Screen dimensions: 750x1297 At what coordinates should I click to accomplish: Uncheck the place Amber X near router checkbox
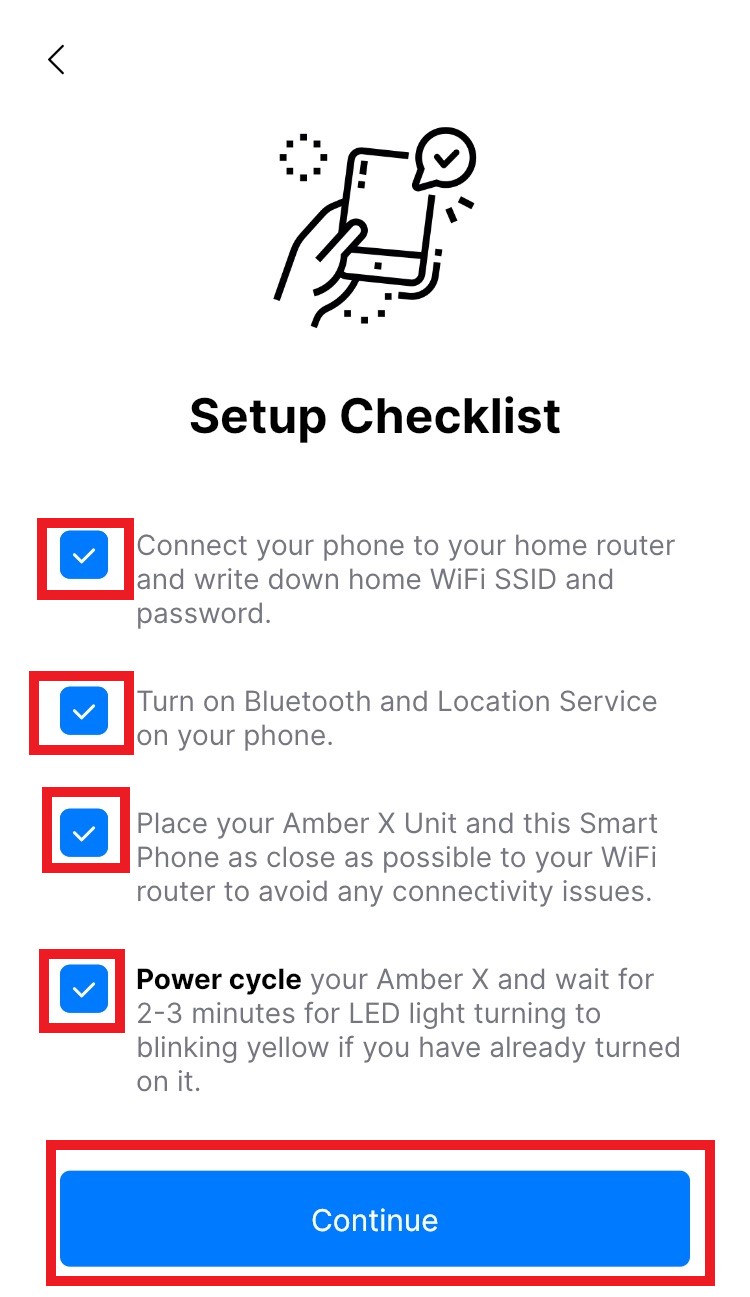click(x=84, y=833)
